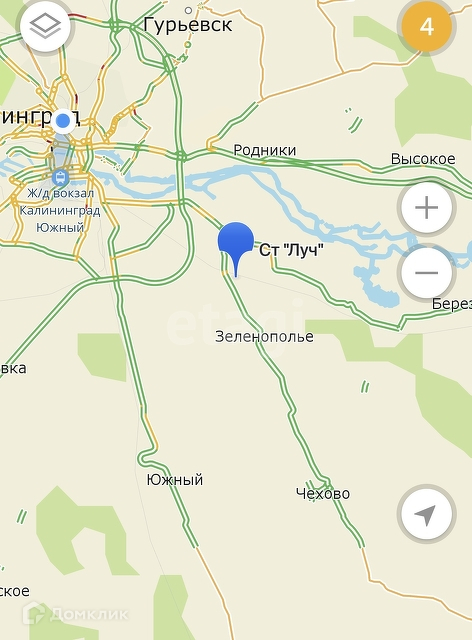This screenshot has width=472, height=640.
Task: Zoom in with the plus button
Action: (x=427, y=207)
